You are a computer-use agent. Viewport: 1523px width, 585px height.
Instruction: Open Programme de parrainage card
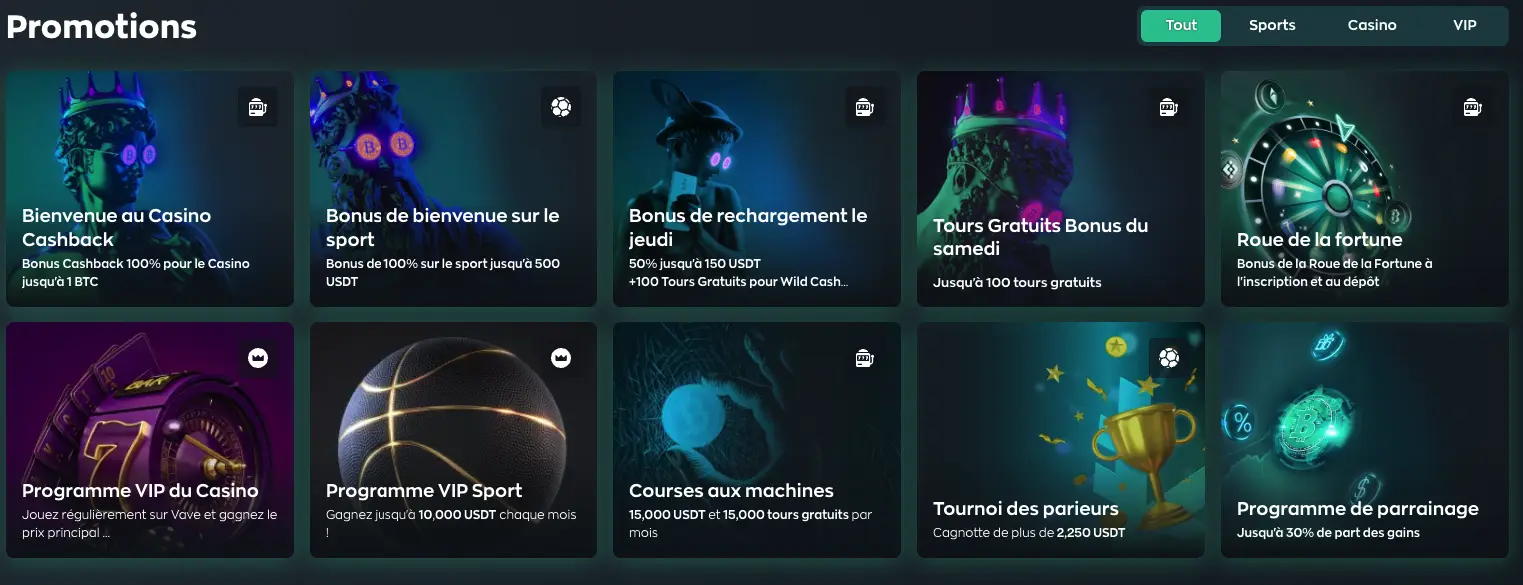(1364, 440)
